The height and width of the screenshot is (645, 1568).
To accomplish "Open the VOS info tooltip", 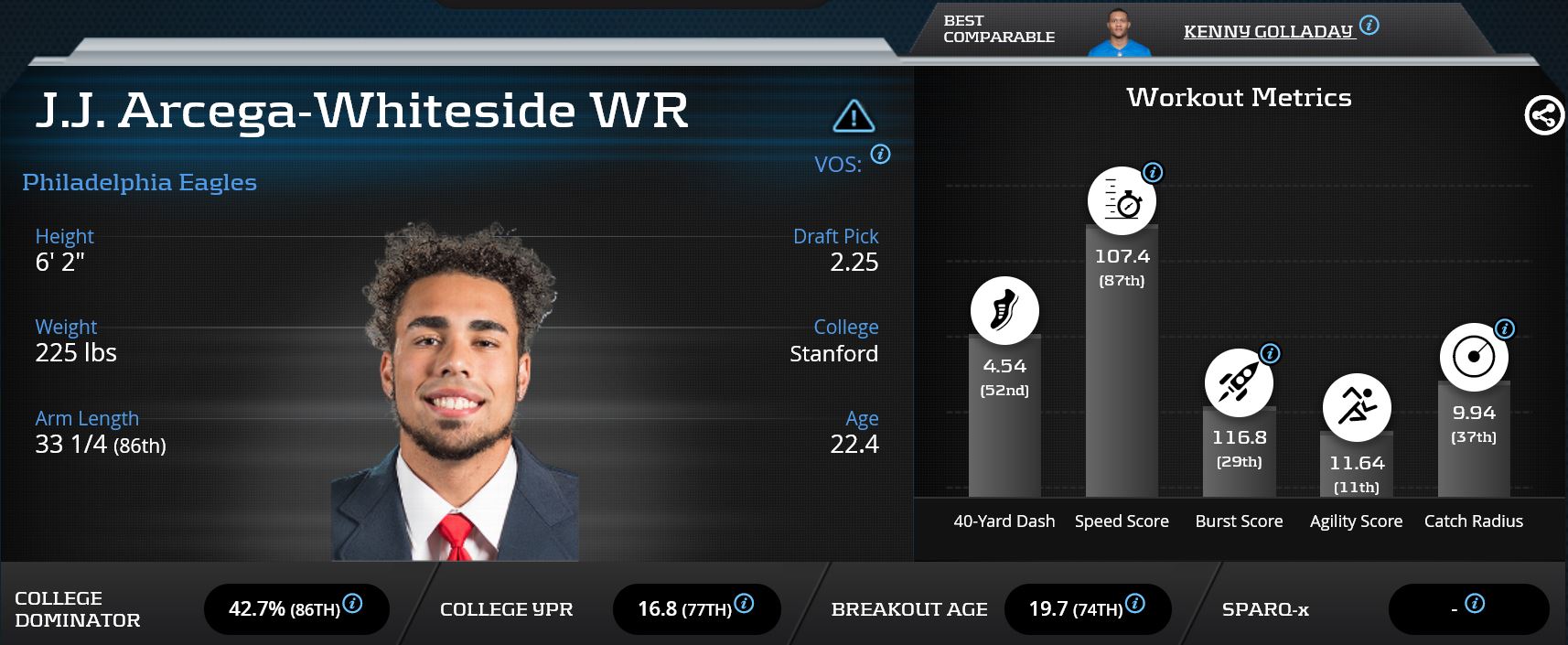I will [x=880, y=154].
